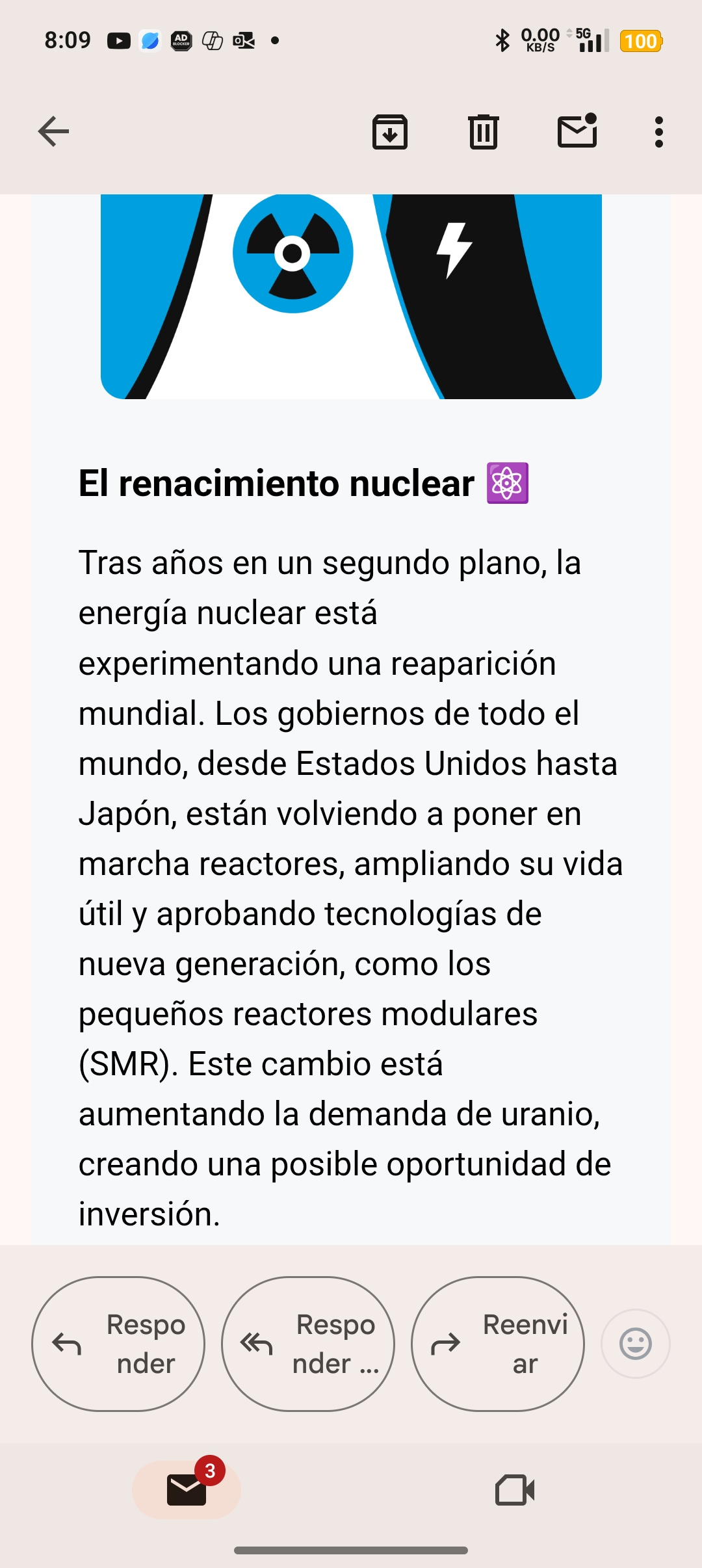702x1568 pixels.
Task: Mark the email as unread
Action: click(577, 131)
